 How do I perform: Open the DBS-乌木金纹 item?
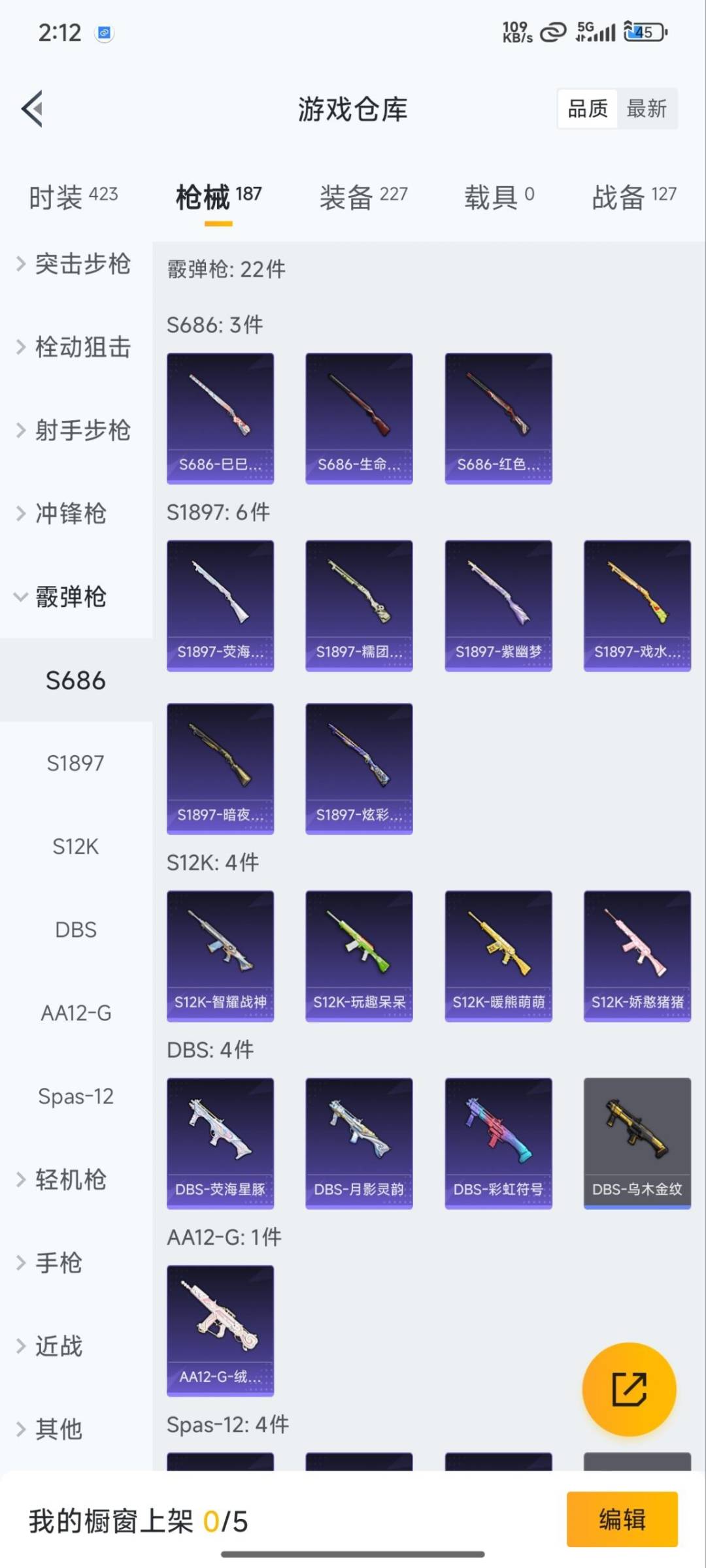click(637, 1142)
